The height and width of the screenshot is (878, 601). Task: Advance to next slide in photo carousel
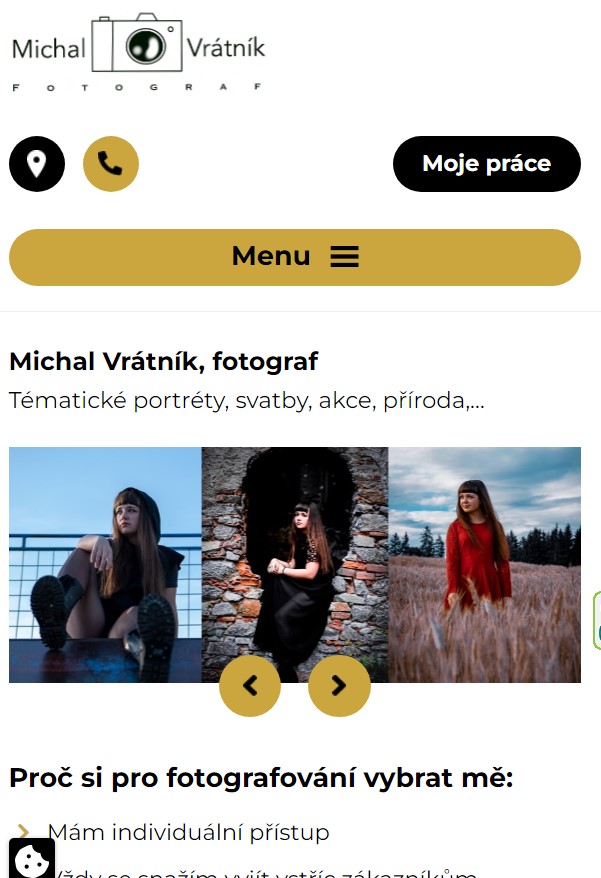pyautogui.click(x=339, y=685)
